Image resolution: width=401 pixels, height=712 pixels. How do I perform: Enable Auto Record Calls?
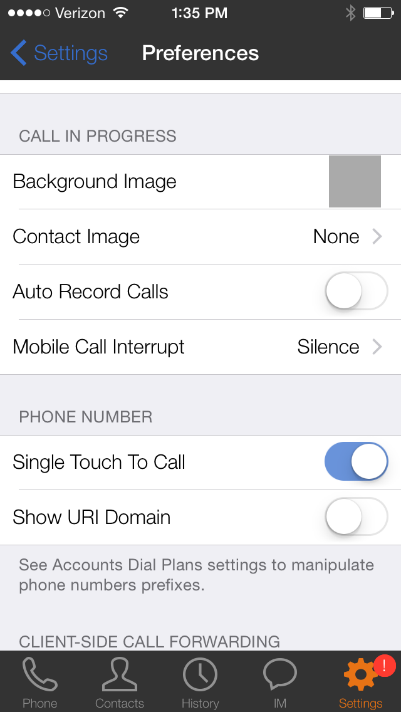tap(356, 292)
